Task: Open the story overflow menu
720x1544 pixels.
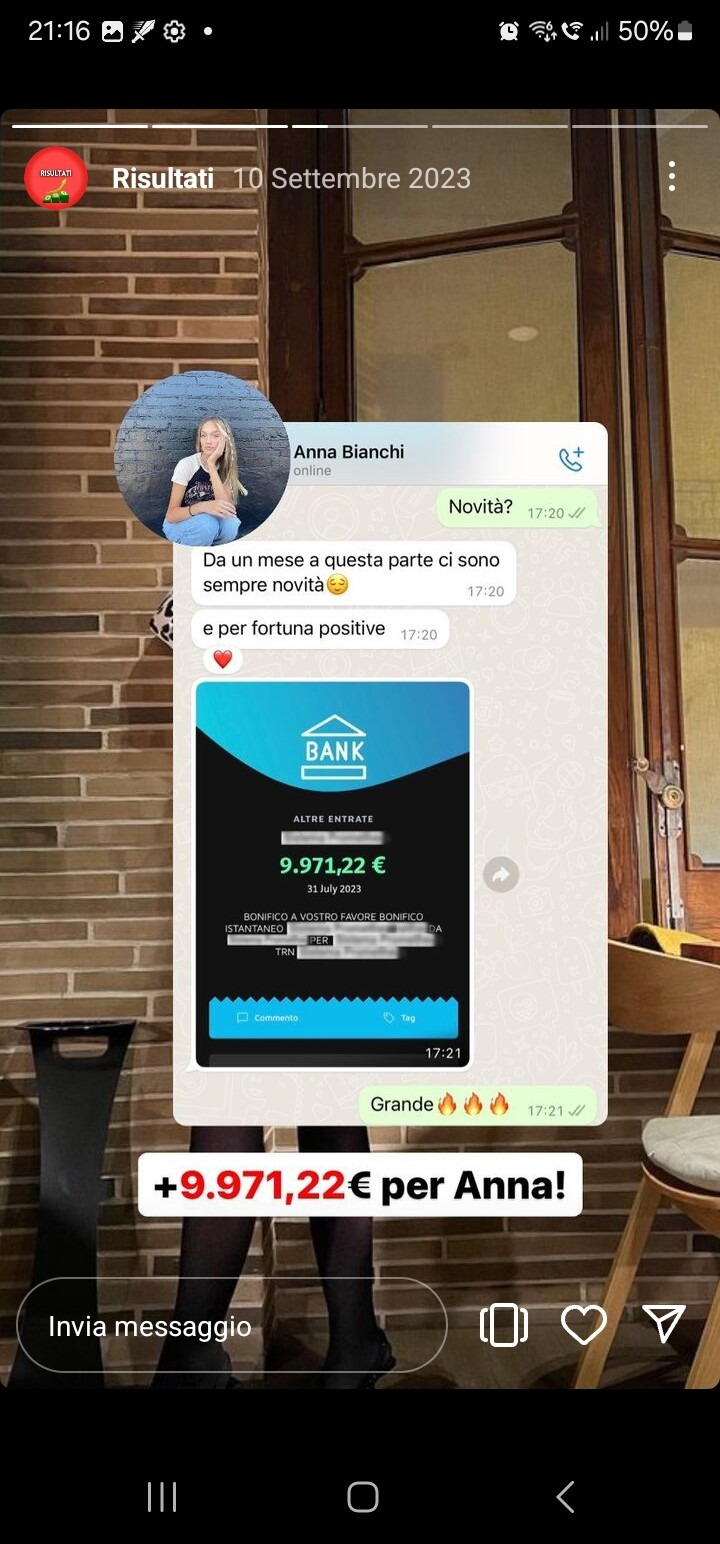Action: [672, 176]
